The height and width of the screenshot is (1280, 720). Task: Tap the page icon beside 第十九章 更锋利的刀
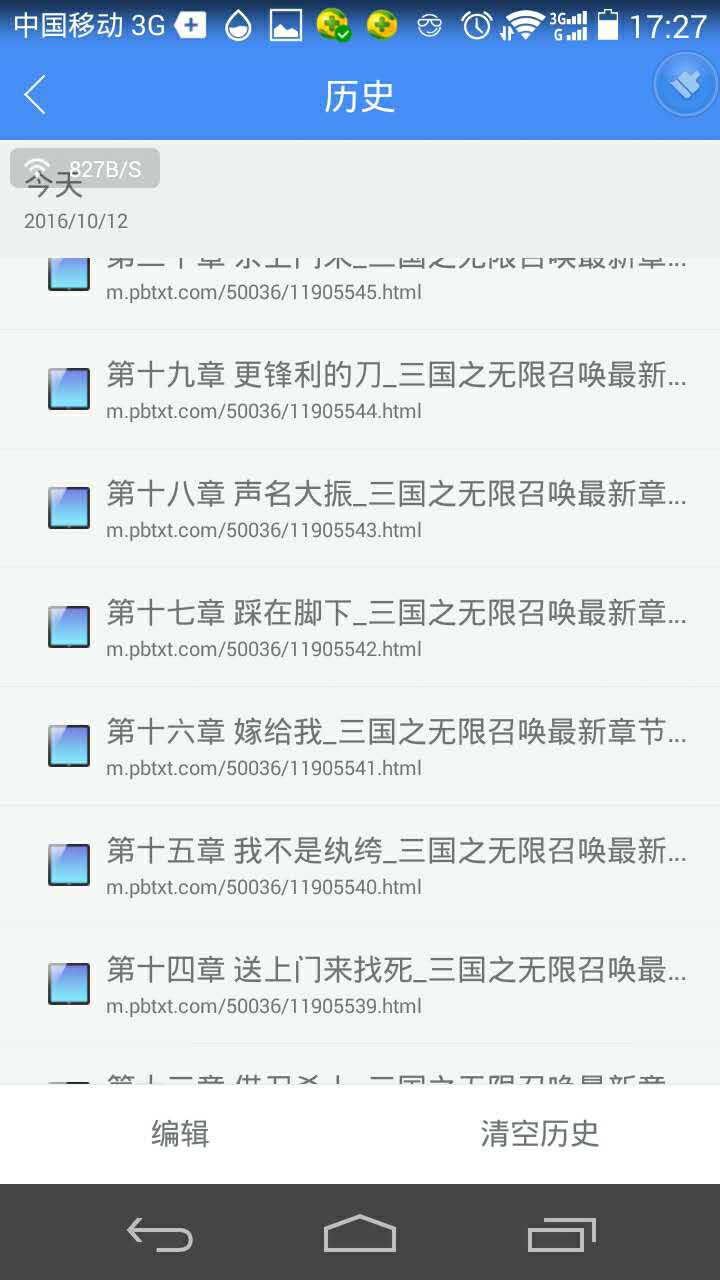68,389
